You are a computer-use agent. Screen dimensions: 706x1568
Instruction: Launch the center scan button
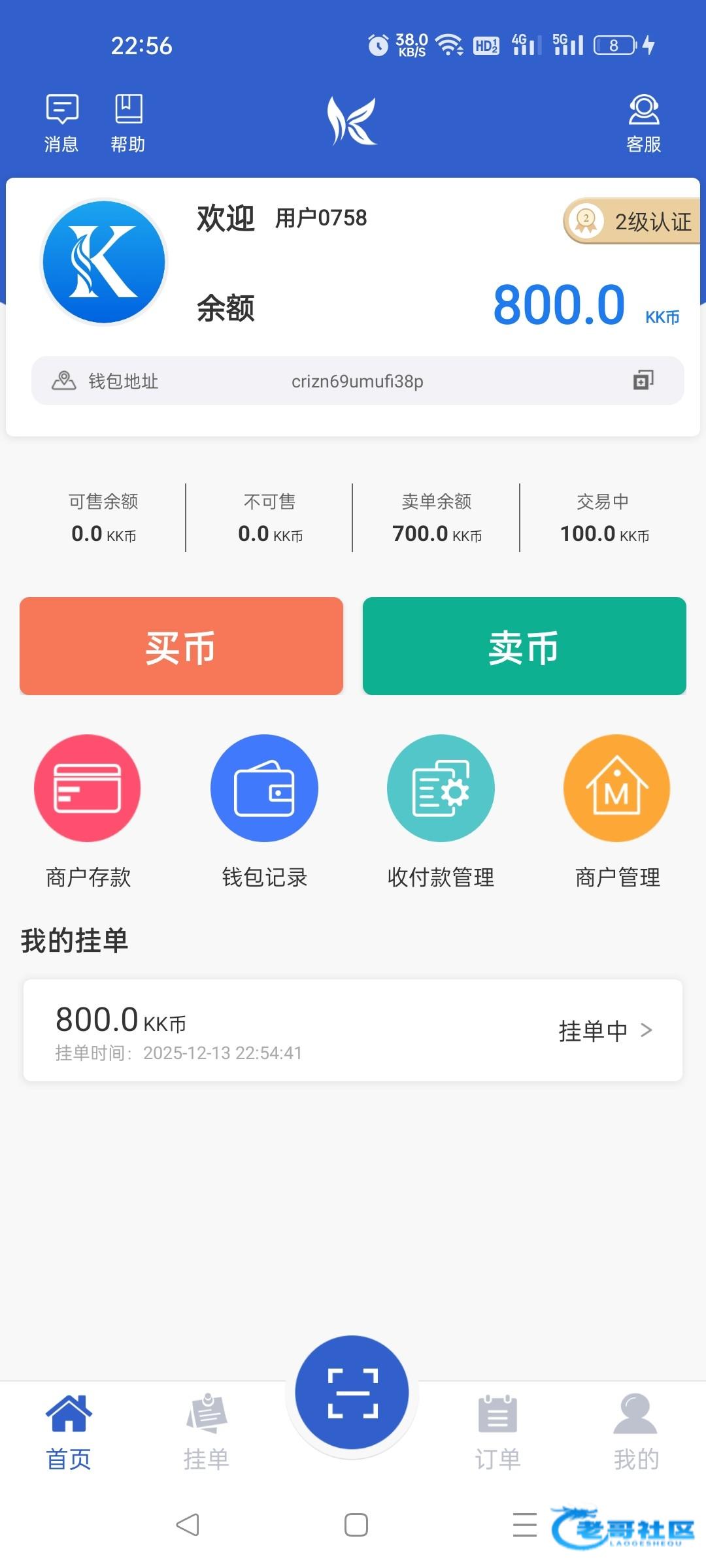352,1392
